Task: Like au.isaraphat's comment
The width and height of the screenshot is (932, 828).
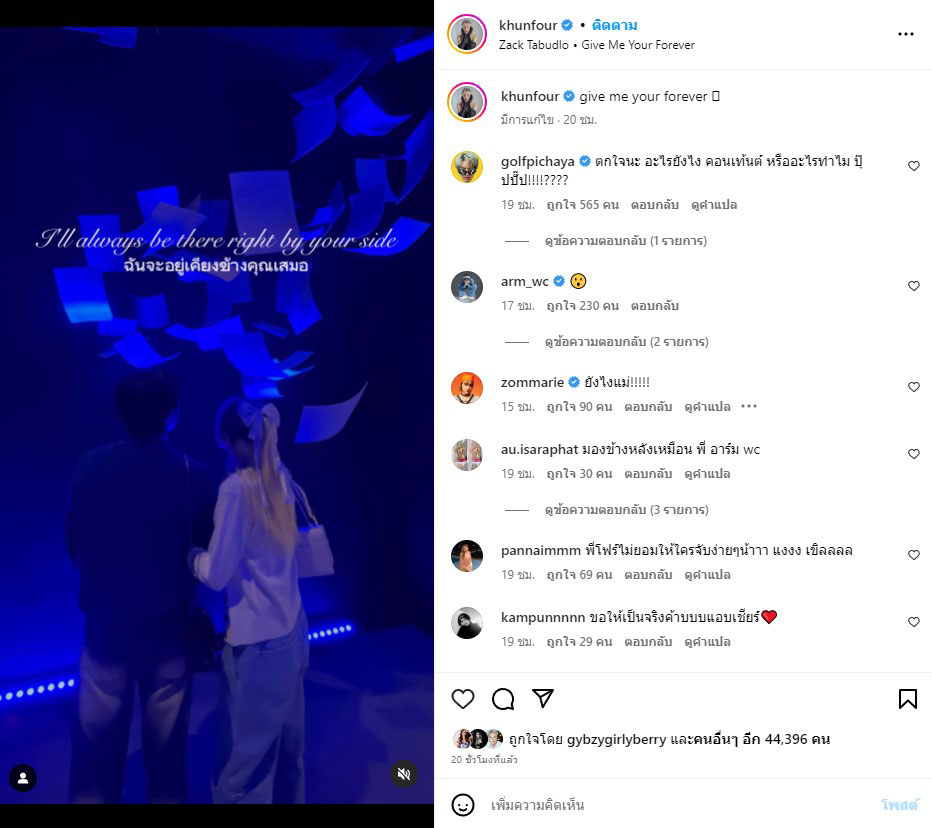Action: 913,454
